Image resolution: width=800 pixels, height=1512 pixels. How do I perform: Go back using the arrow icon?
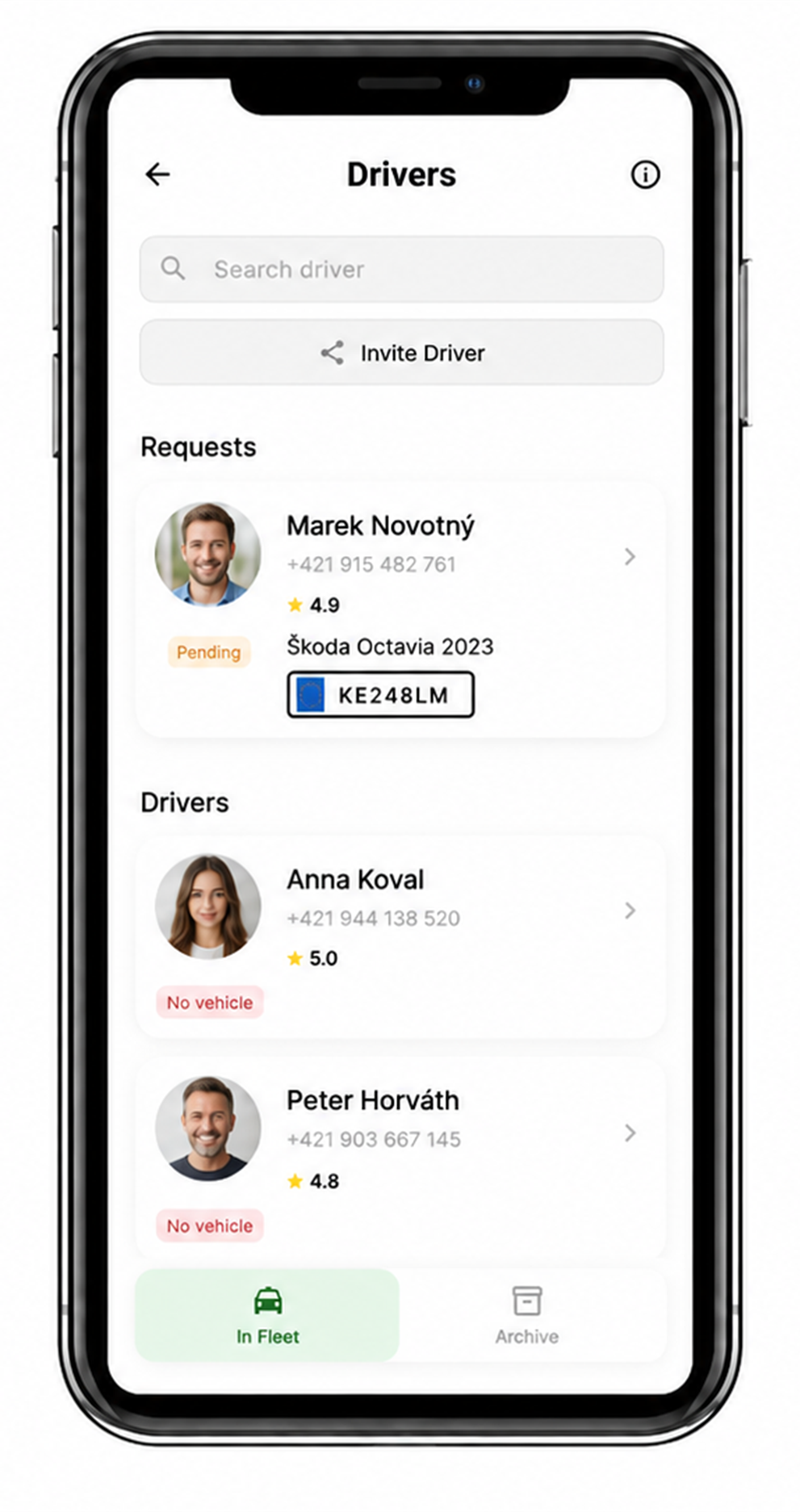pyautogui.click(x=157, y=174)
